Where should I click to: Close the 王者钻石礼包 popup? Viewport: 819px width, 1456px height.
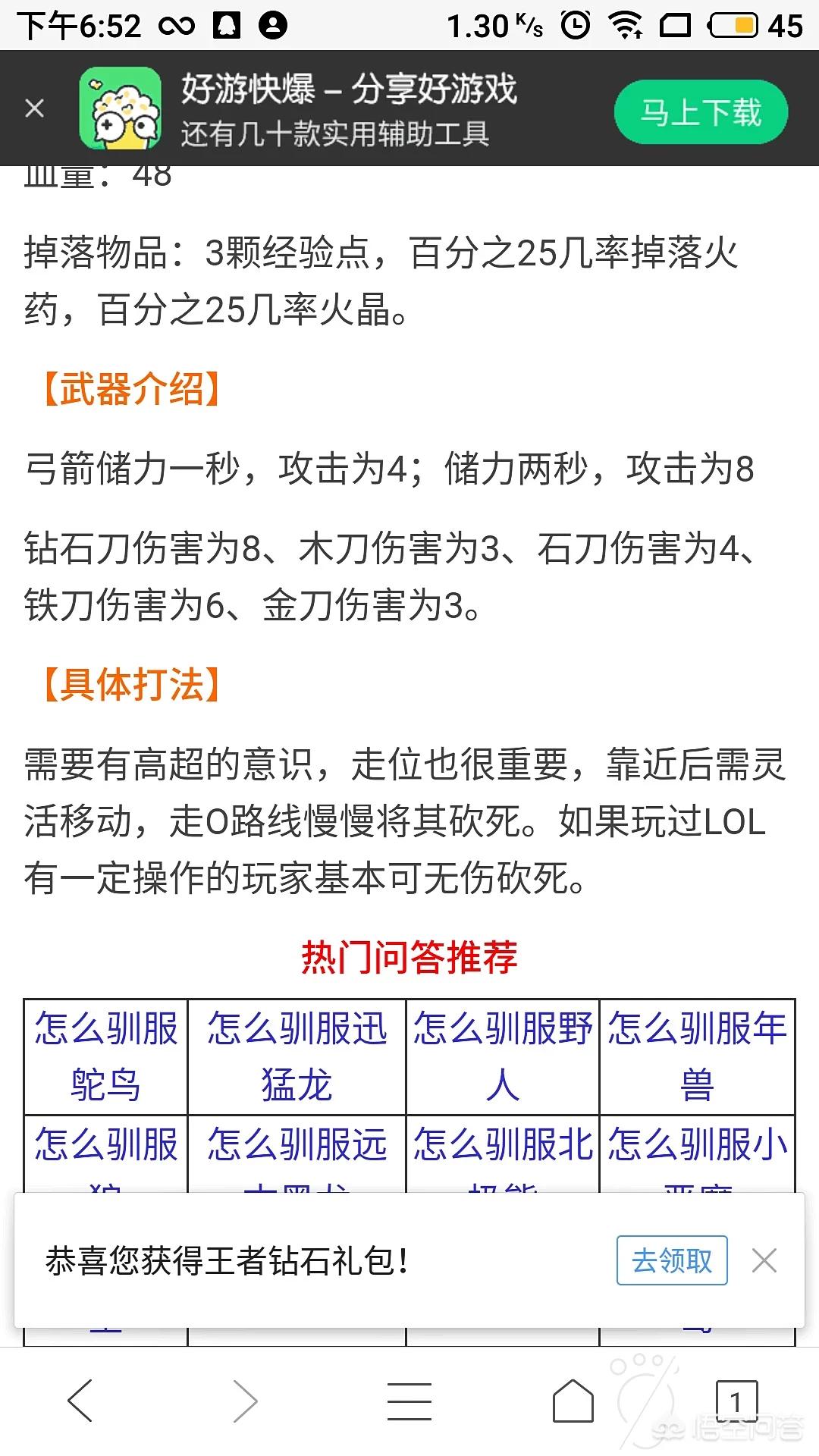tap(764, 1261)
